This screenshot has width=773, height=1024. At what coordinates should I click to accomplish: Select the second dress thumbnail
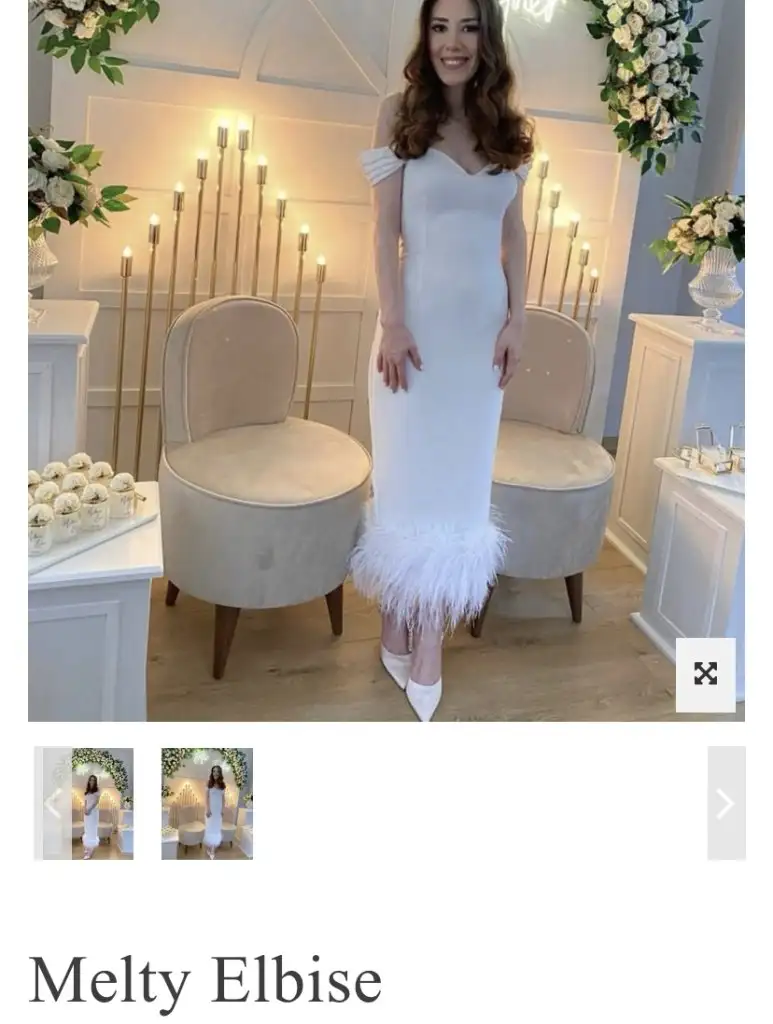click(x=207, y=803)
